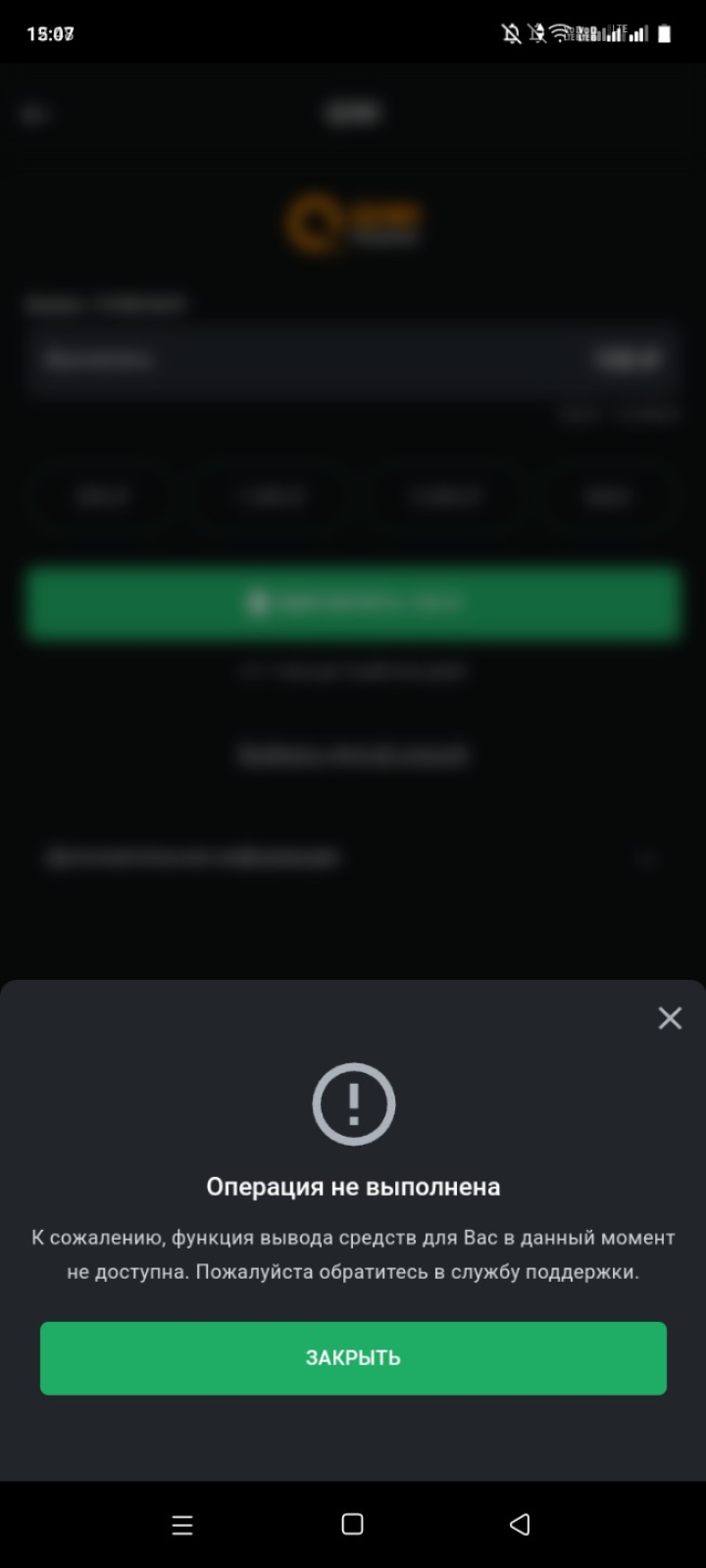This screenshot has height=1568, width=706.
Task: Dismiss the error dialog with the X icon
Action: click(x=670, y=1018)
